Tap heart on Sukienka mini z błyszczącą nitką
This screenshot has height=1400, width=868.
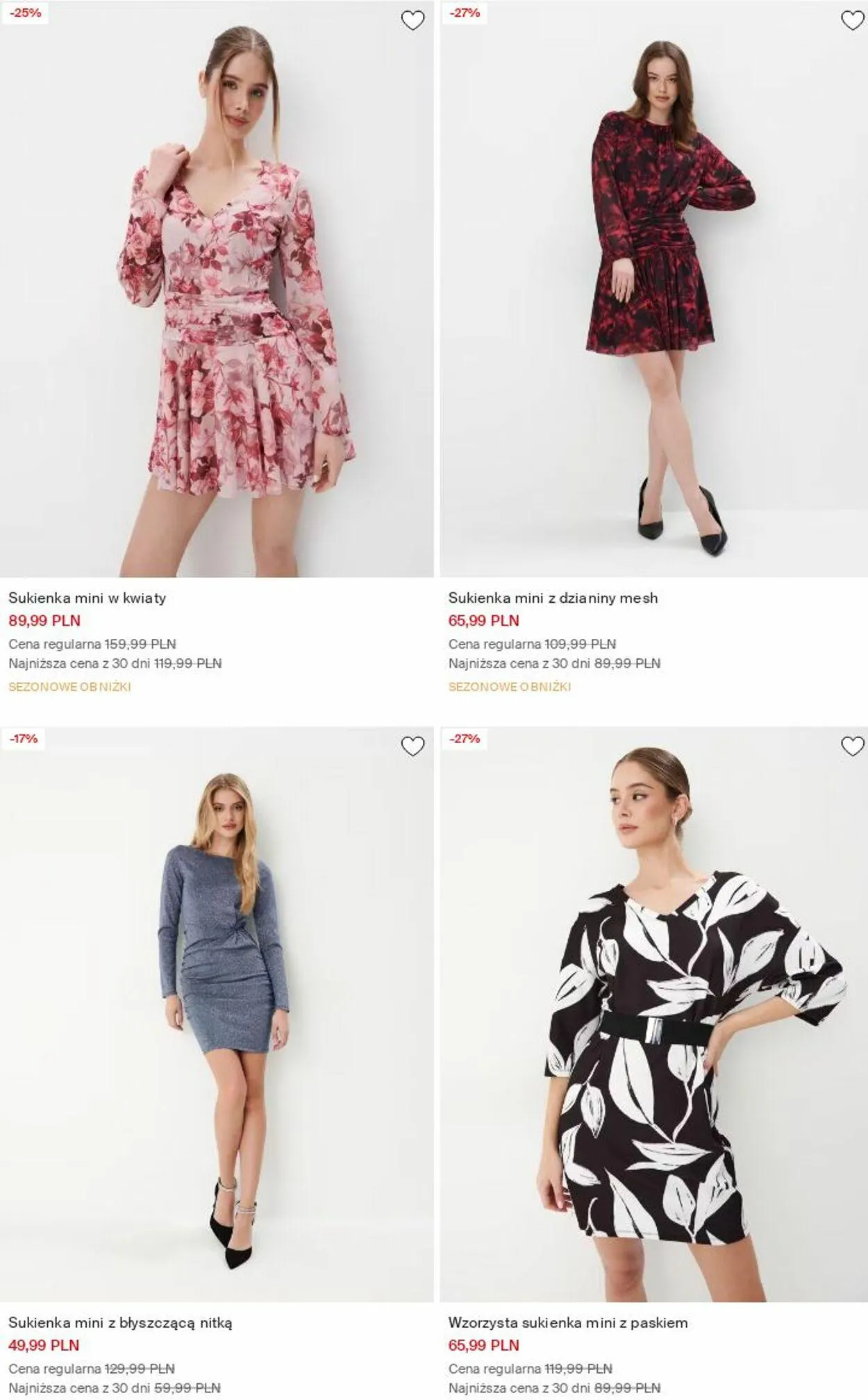coord(413,747)
